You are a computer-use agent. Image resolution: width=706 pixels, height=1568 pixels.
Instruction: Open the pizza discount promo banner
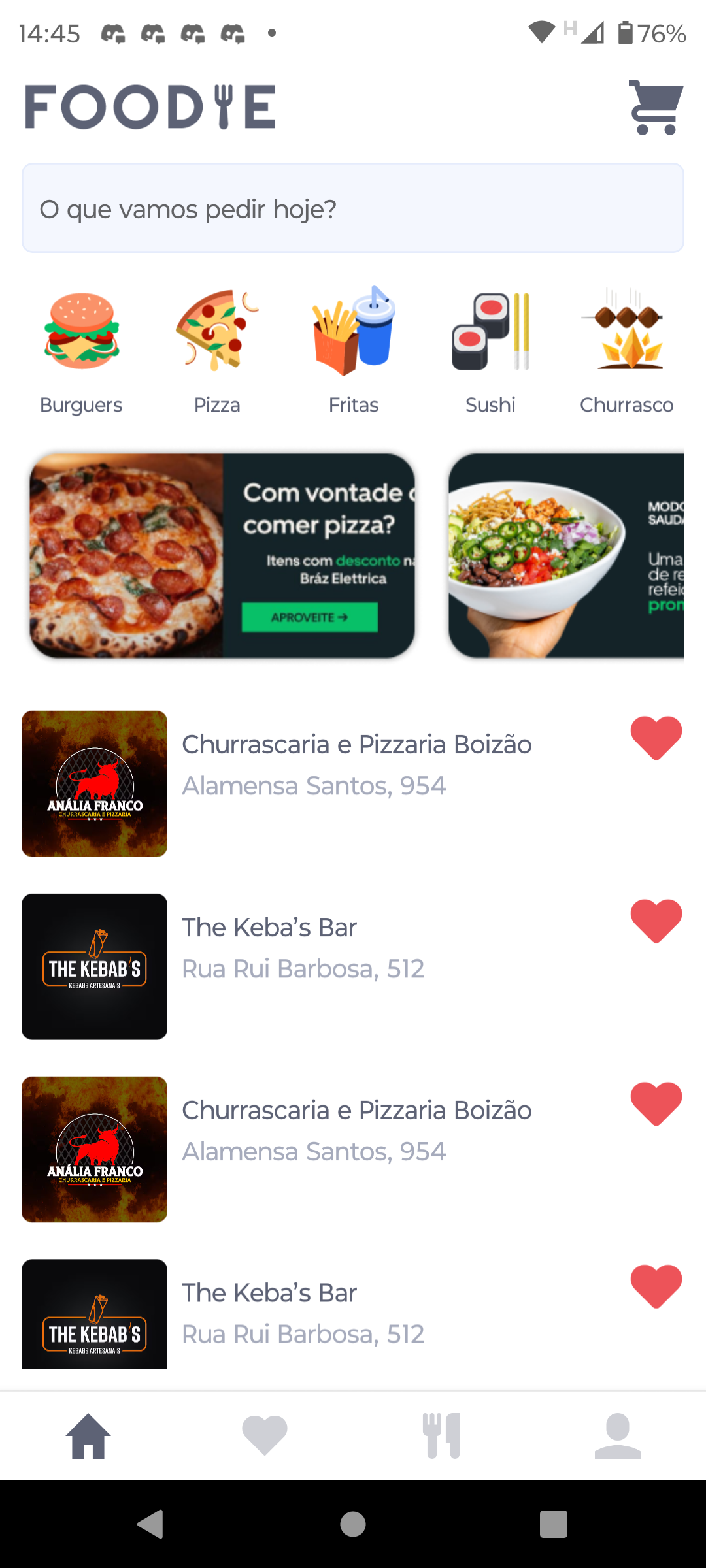(222, 555)
